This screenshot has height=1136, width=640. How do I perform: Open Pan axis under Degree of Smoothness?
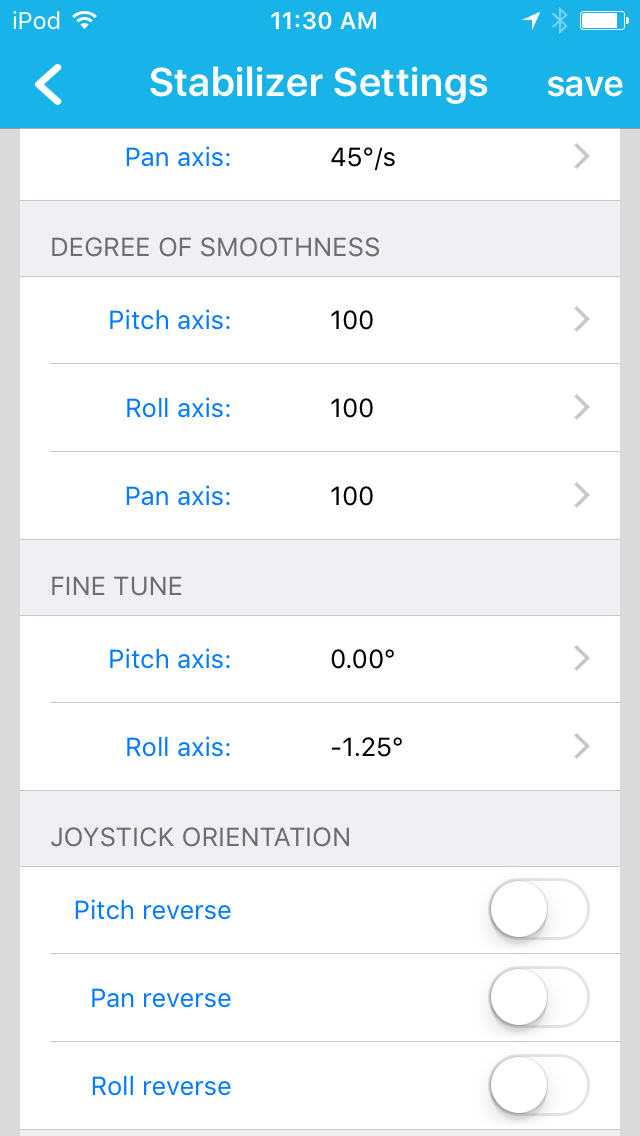[320, 496]
